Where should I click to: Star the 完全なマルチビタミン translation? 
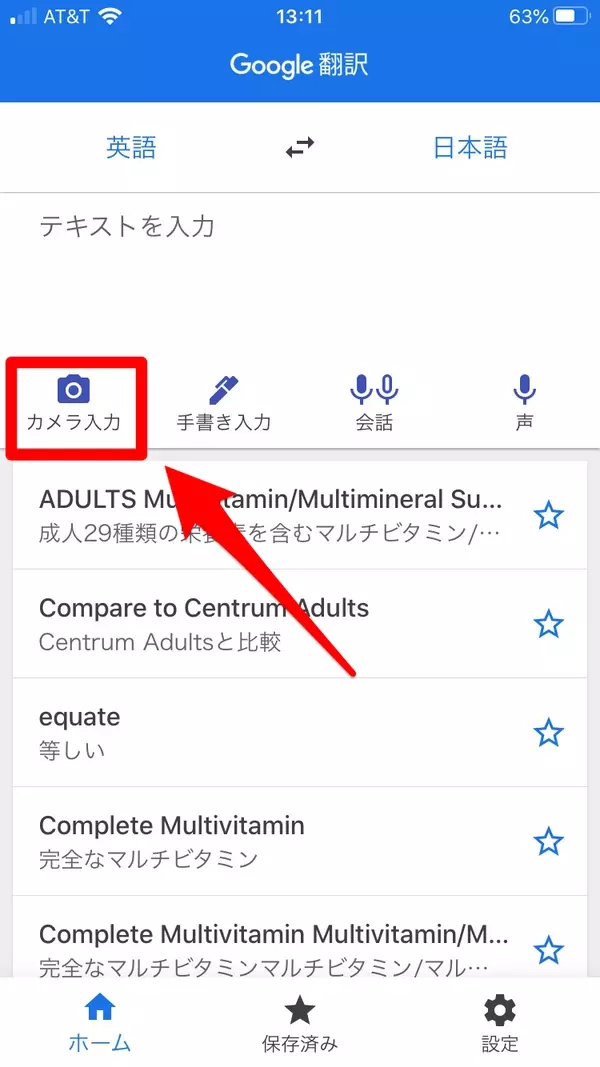548,841
